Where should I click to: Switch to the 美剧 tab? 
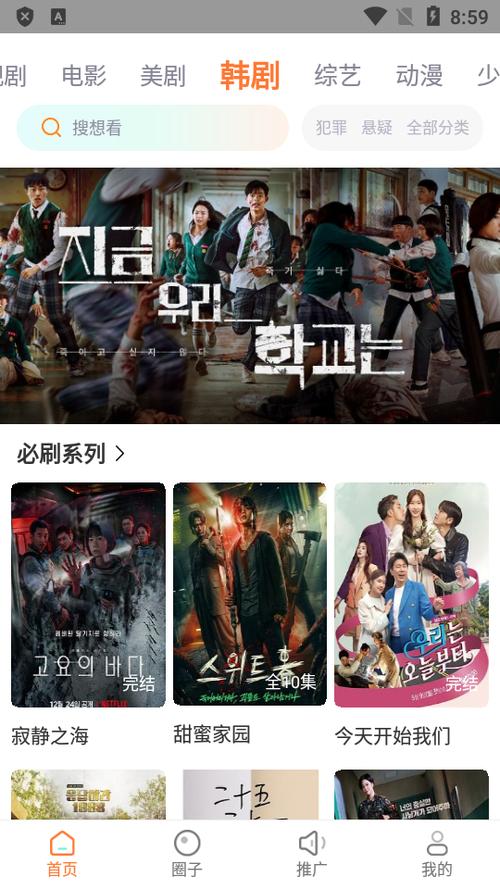(x=163, y=75)
